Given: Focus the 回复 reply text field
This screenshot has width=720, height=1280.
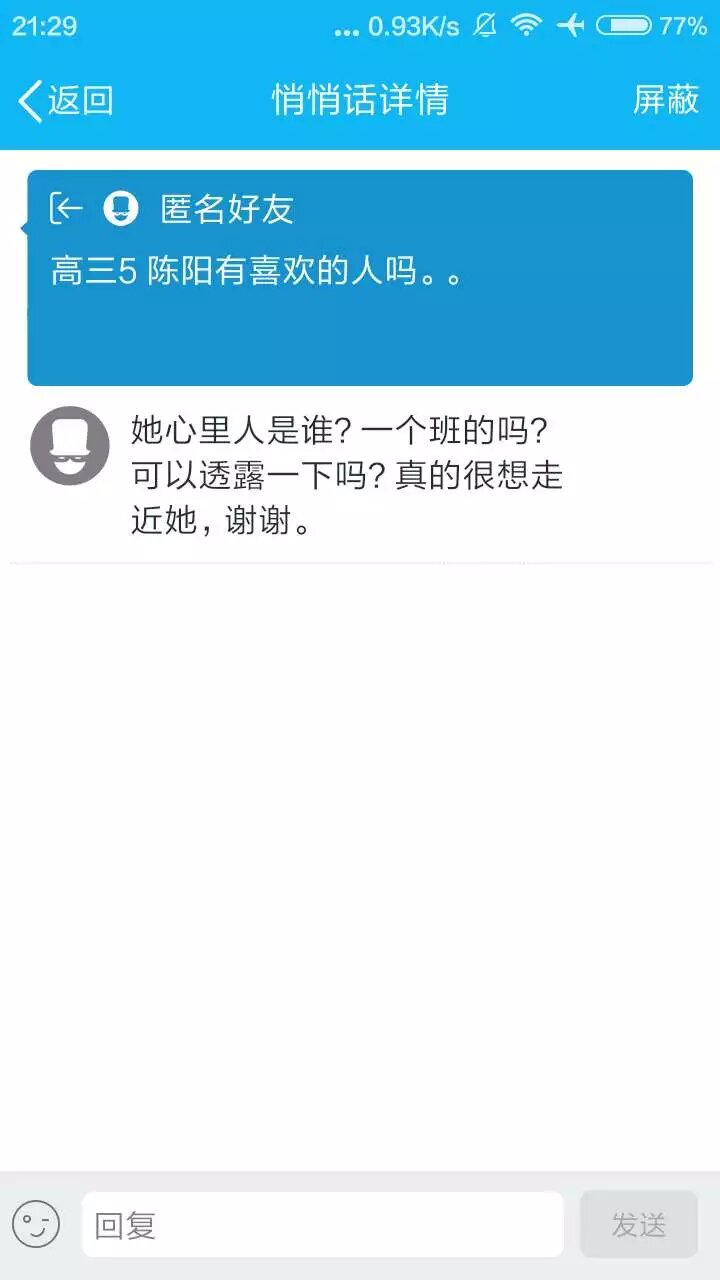Looking at the screenshot, I should [322, 1224].
